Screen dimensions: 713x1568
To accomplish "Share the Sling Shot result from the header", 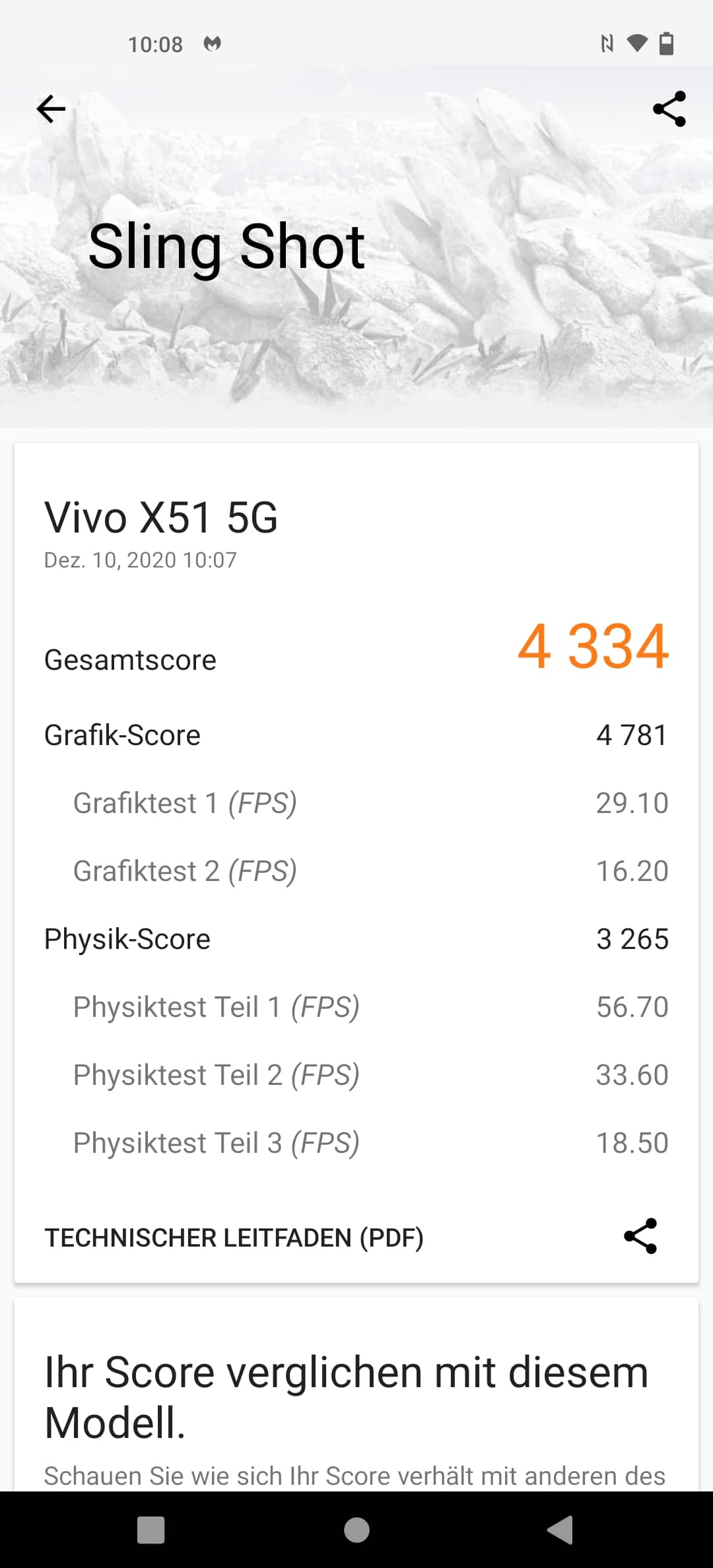I will (x=669, y=109).
